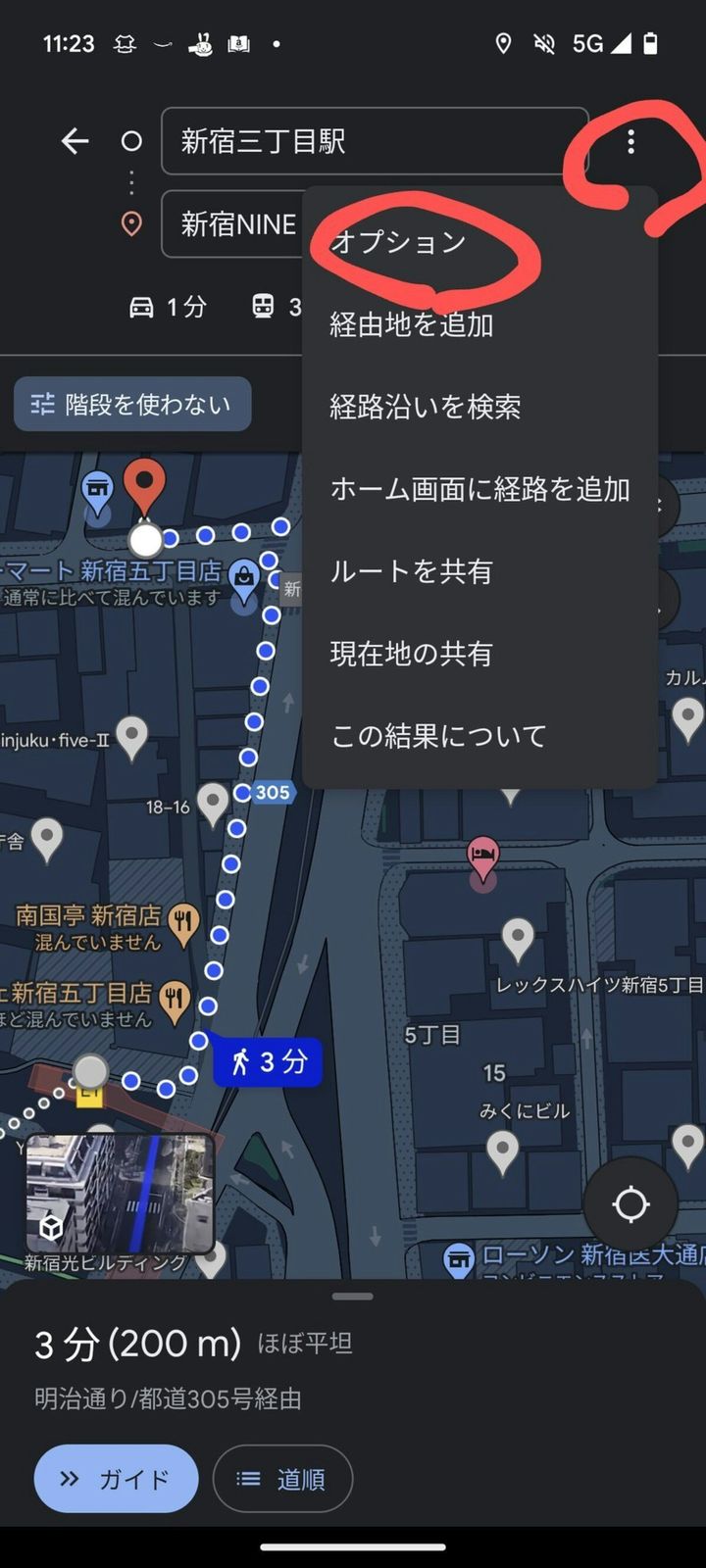The height and width of the screenshot is (1568, 706).
Task: Open the Street View thumbnail
Action: coord(120,1195)
